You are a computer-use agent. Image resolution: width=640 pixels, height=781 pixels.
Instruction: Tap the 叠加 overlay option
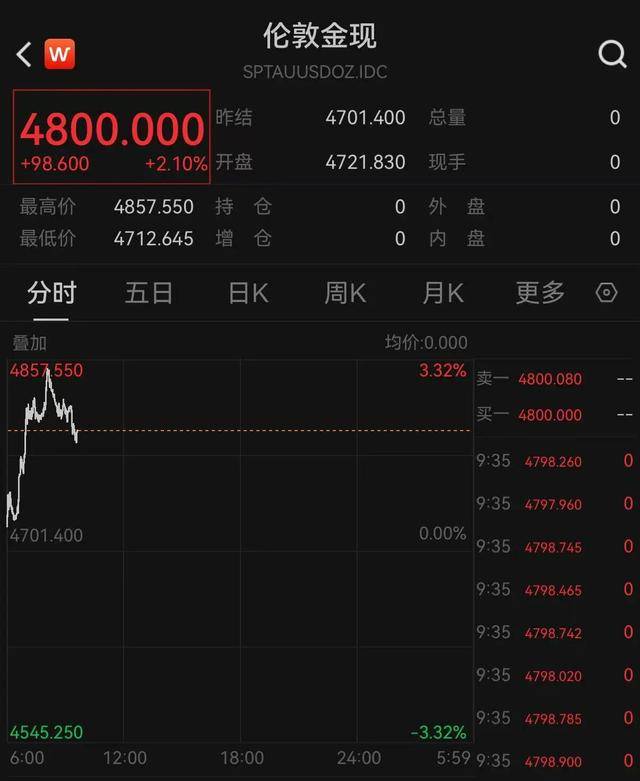tap(29, 342)
